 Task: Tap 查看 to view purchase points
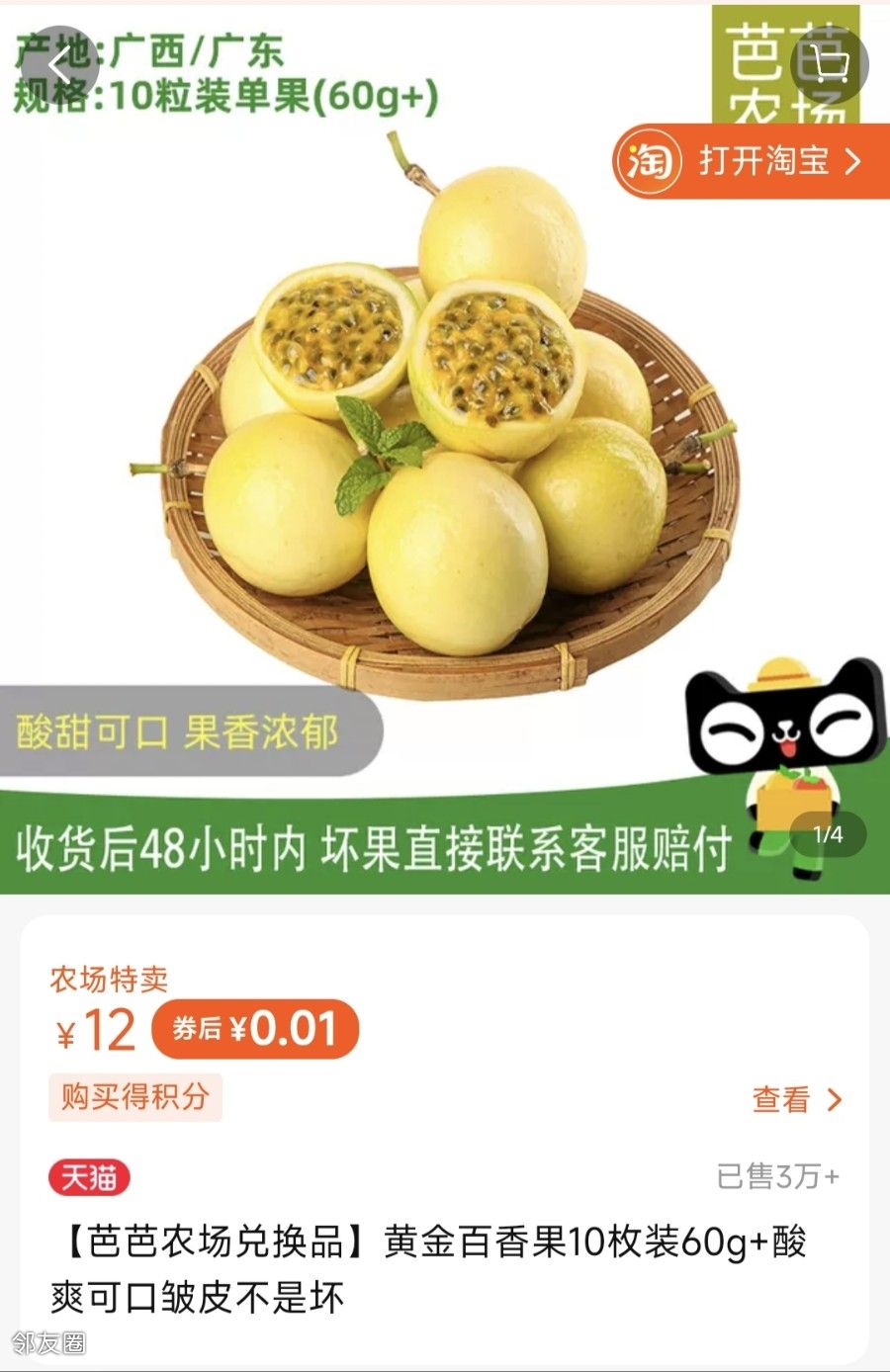796,1099
